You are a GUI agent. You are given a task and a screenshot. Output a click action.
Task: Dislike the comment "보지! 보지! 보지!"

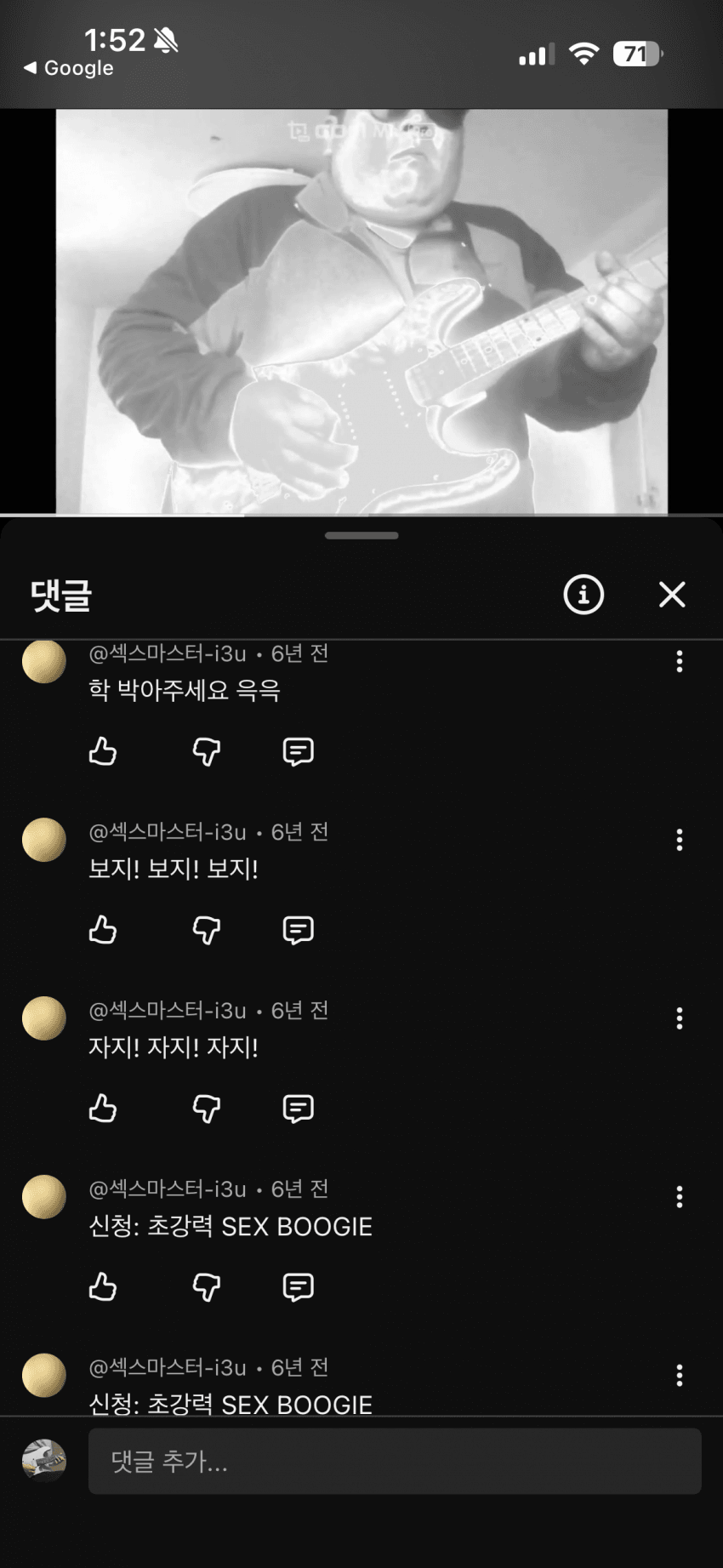(207, 930)
